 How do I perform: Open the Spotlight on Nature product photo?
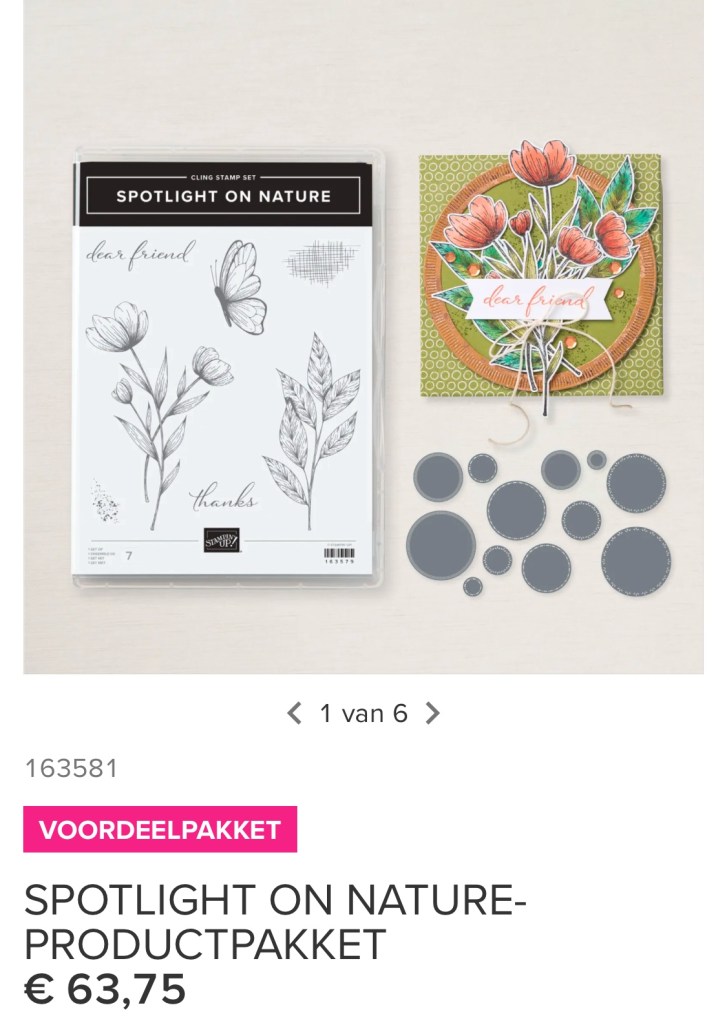[363, 340]
